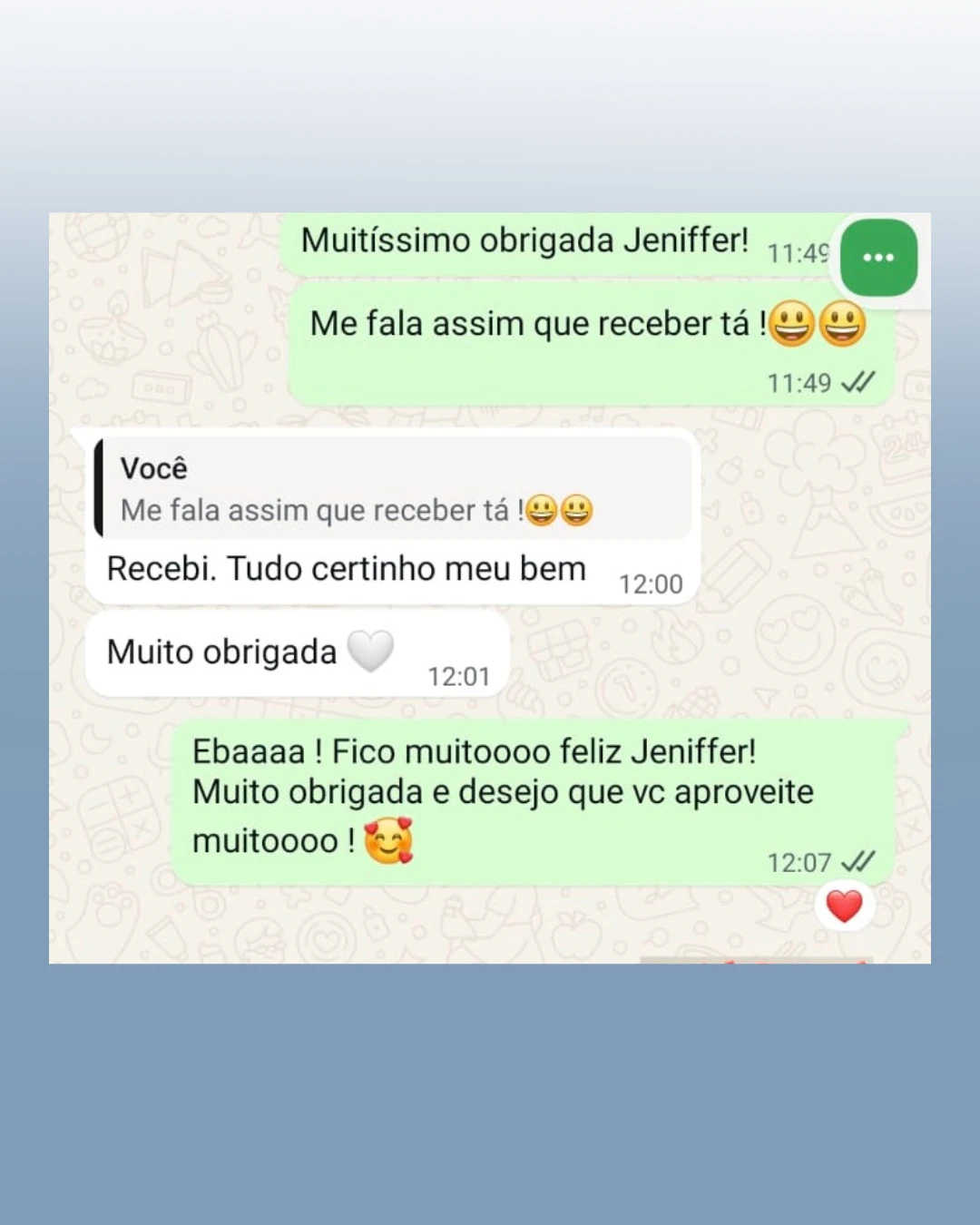The image size is (980, 1225).
Task: Click the double checkmark next to 11:49
Action: pyautogui.click(x=858, y=382)
